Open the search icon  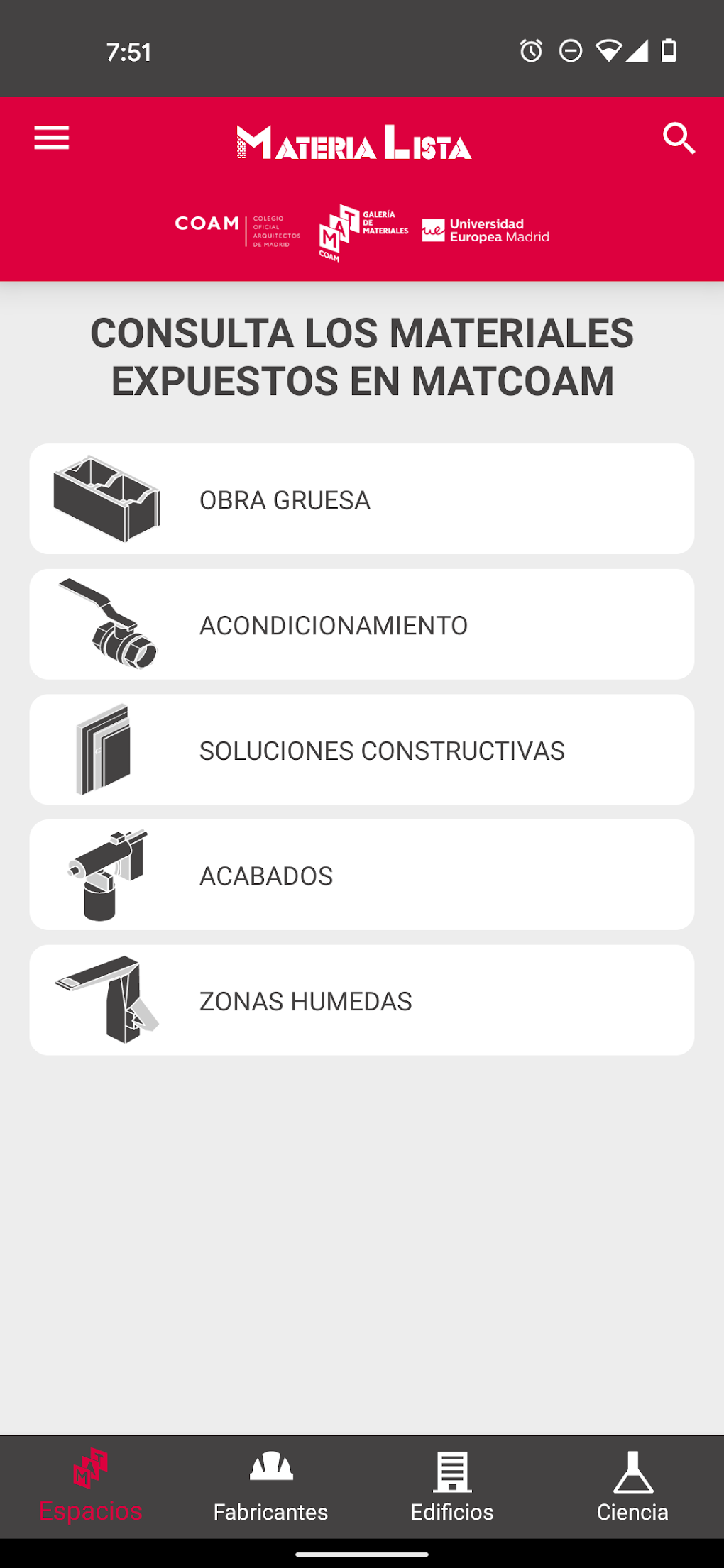(679, 138)
